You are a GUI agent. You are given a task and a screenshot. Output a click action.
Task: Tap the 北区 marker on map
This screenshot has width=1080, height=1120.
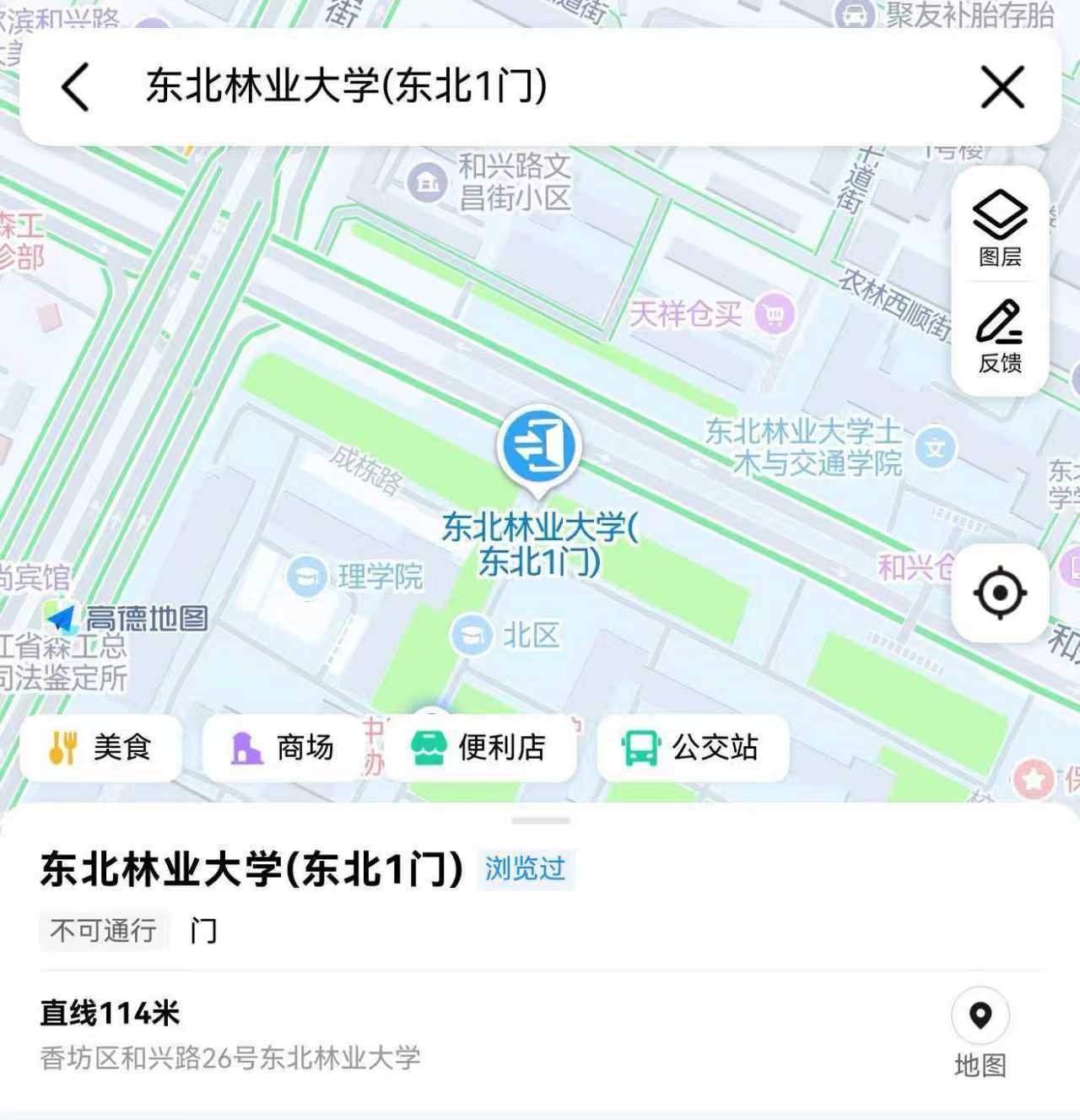472,635
